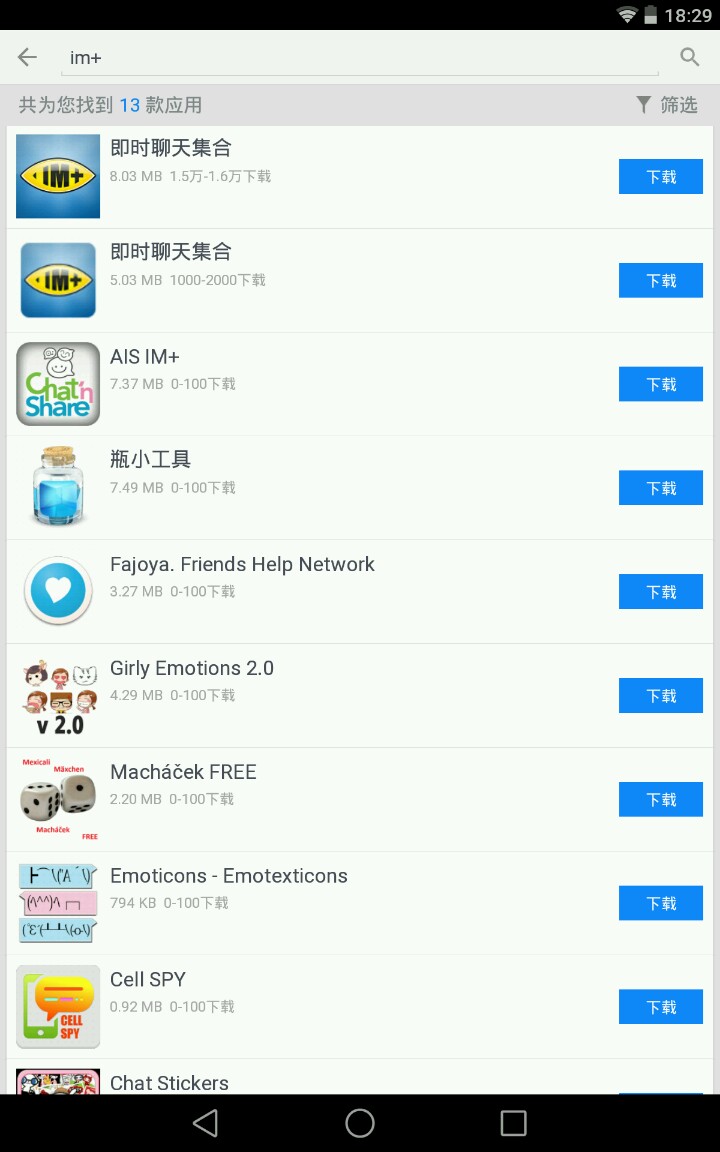
Task: Tap the search magnifier icon
Action: coord(689,57)
